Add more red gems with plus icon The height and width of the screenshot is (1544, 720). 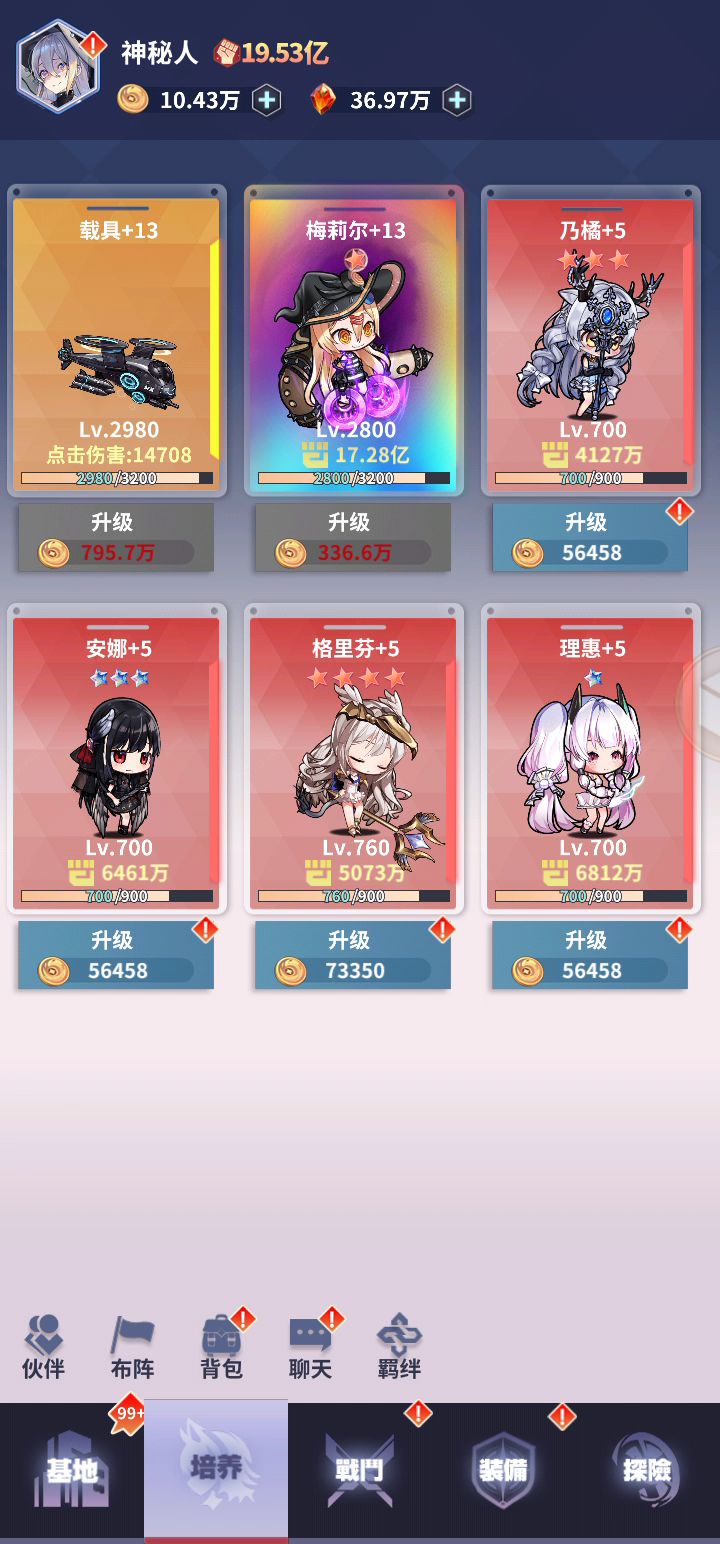pyautogui.click(x=456, y=100)
